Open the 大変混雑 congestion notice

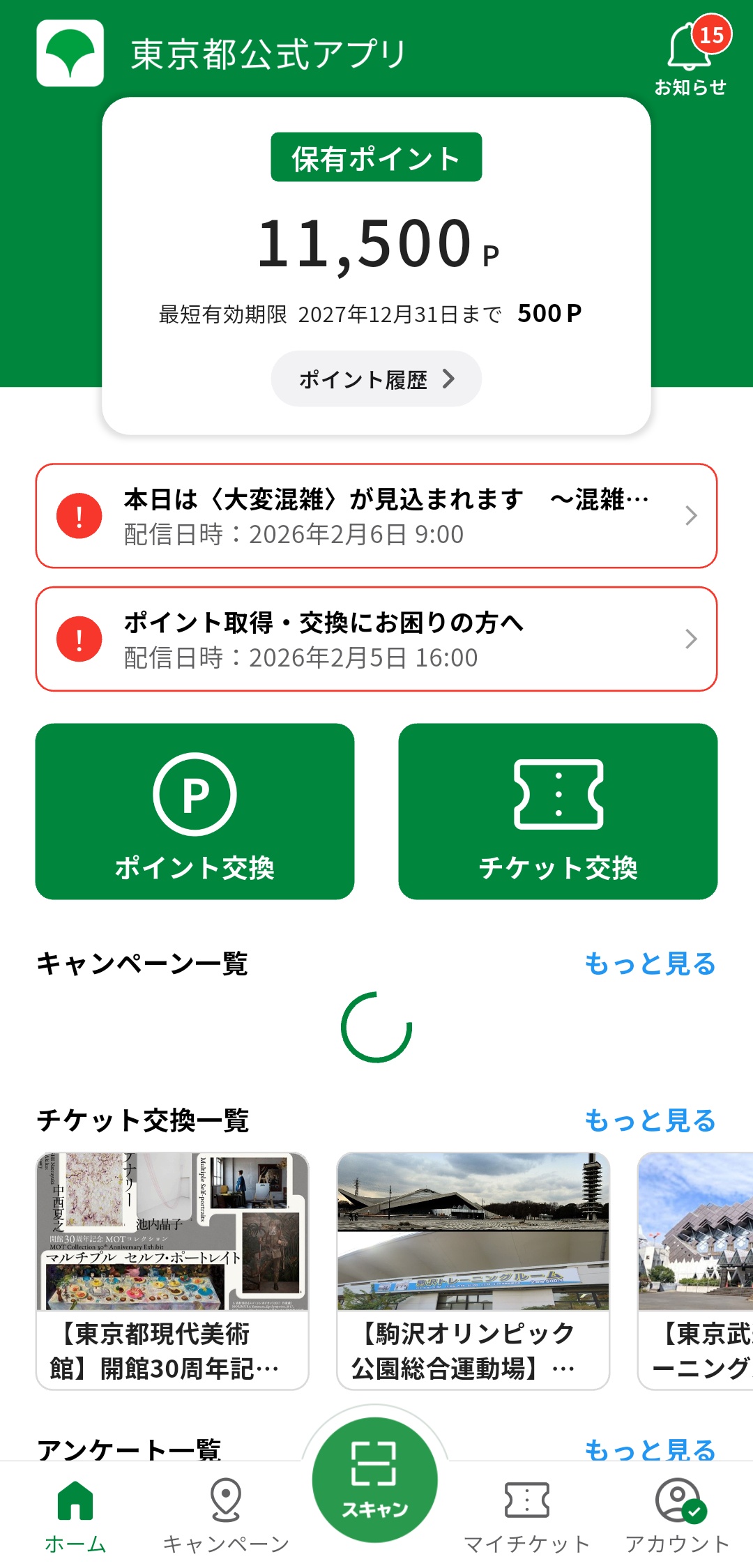click(x=376, y=516)
